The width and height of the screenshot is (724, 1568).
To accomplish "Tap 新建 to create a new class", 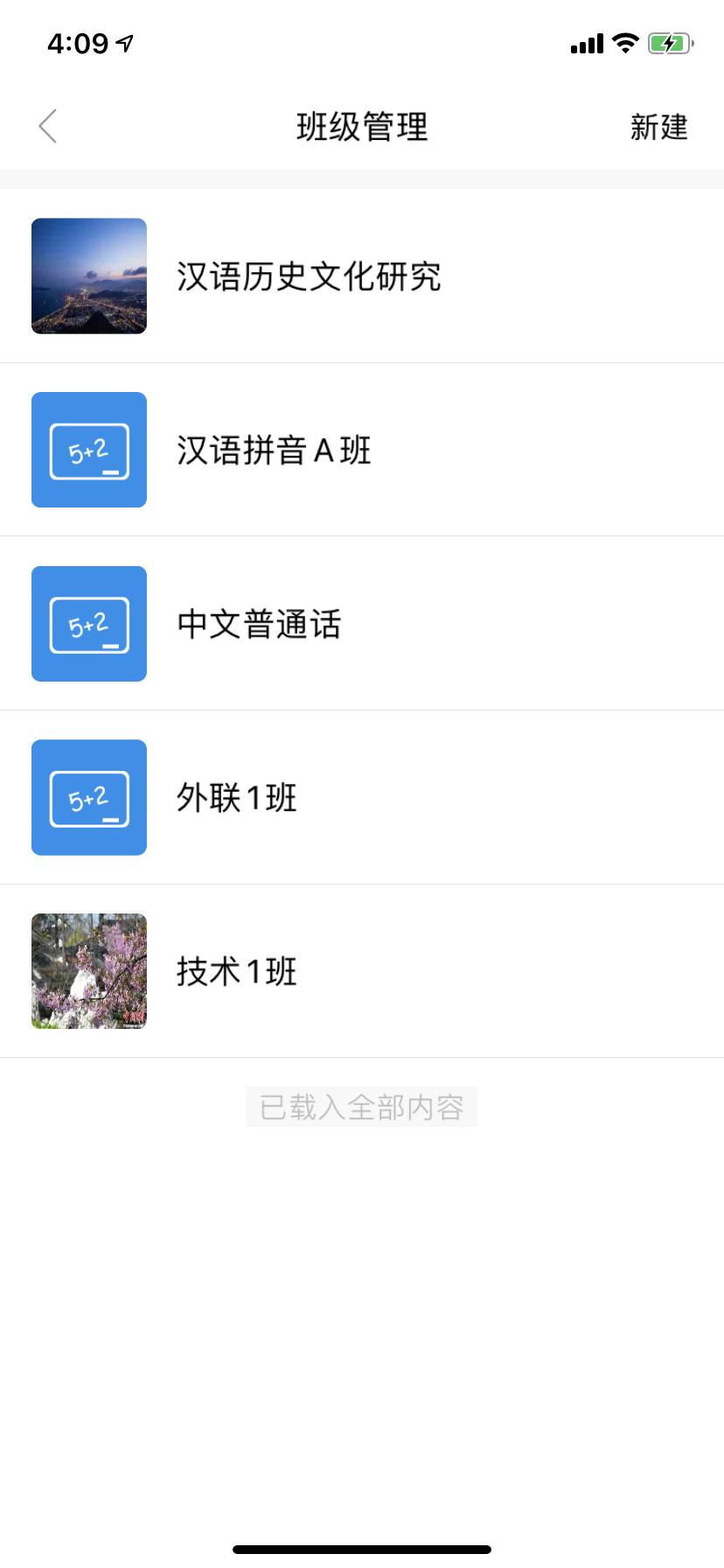I will [x=658, y=127].
